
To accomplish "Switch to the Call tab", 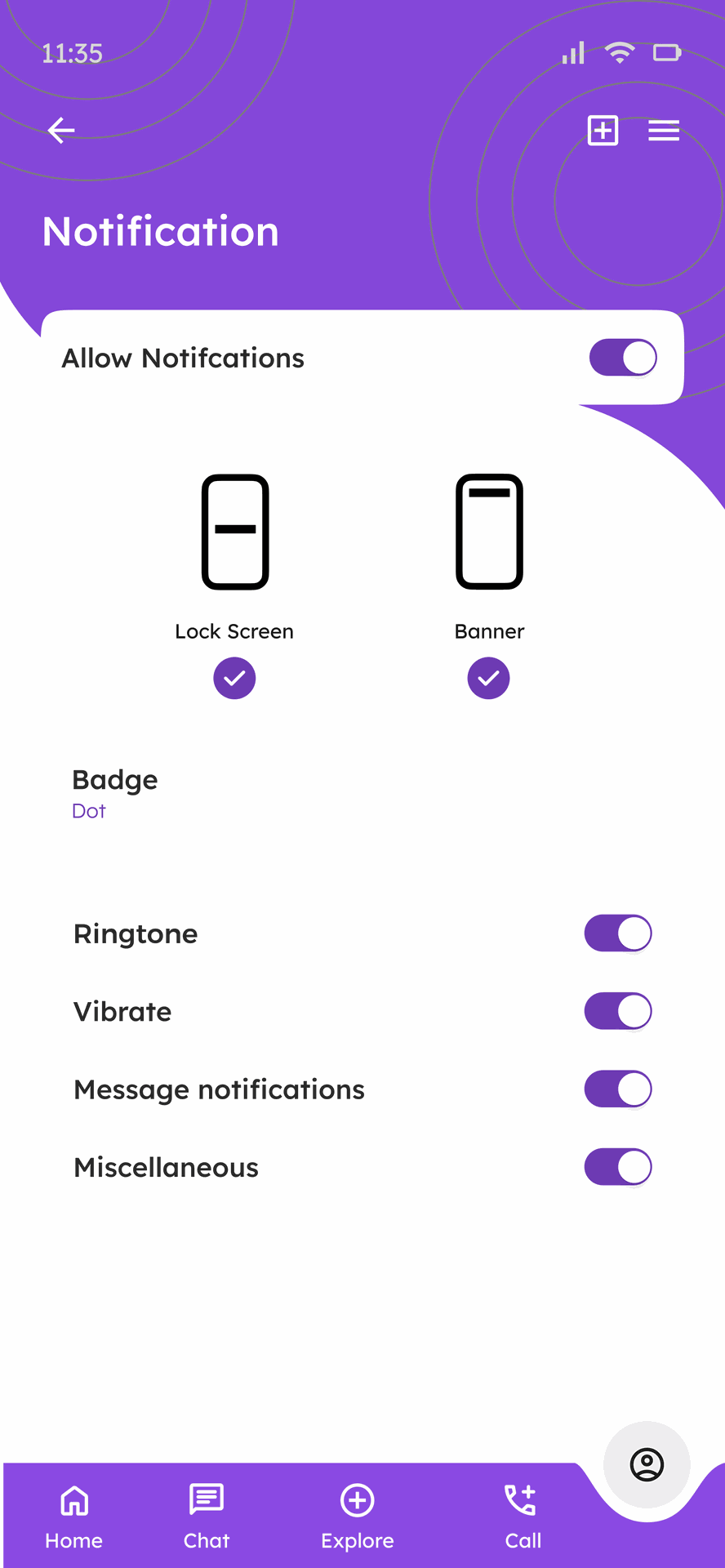I will click(523, 1517).
